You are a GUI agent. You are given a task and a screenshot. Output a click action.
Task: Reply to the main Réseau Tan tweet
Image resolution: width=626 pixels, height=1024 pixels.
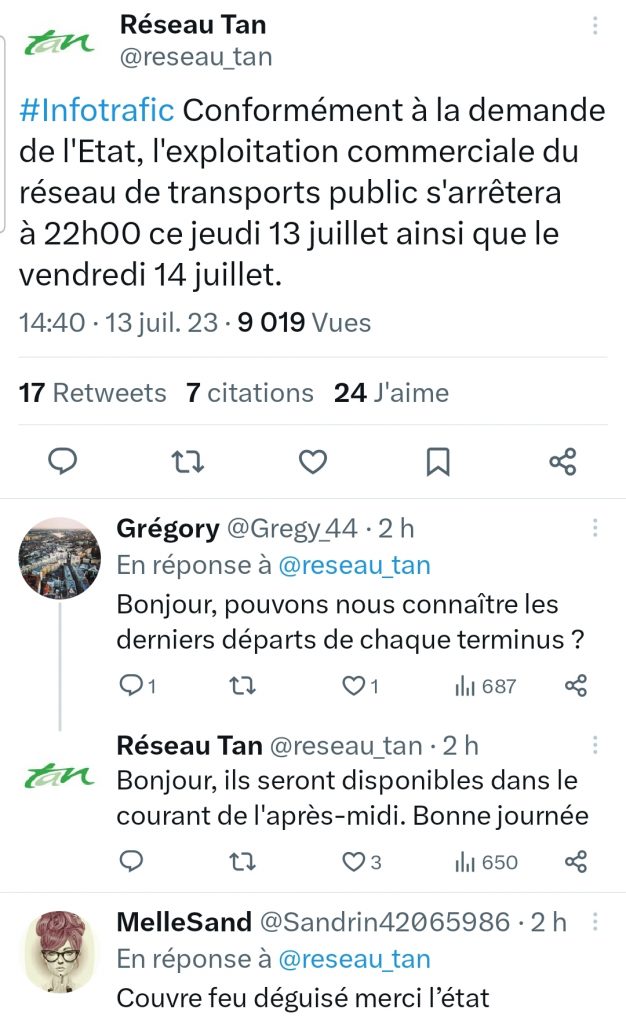pyautogui.click(x=63, y=461)
